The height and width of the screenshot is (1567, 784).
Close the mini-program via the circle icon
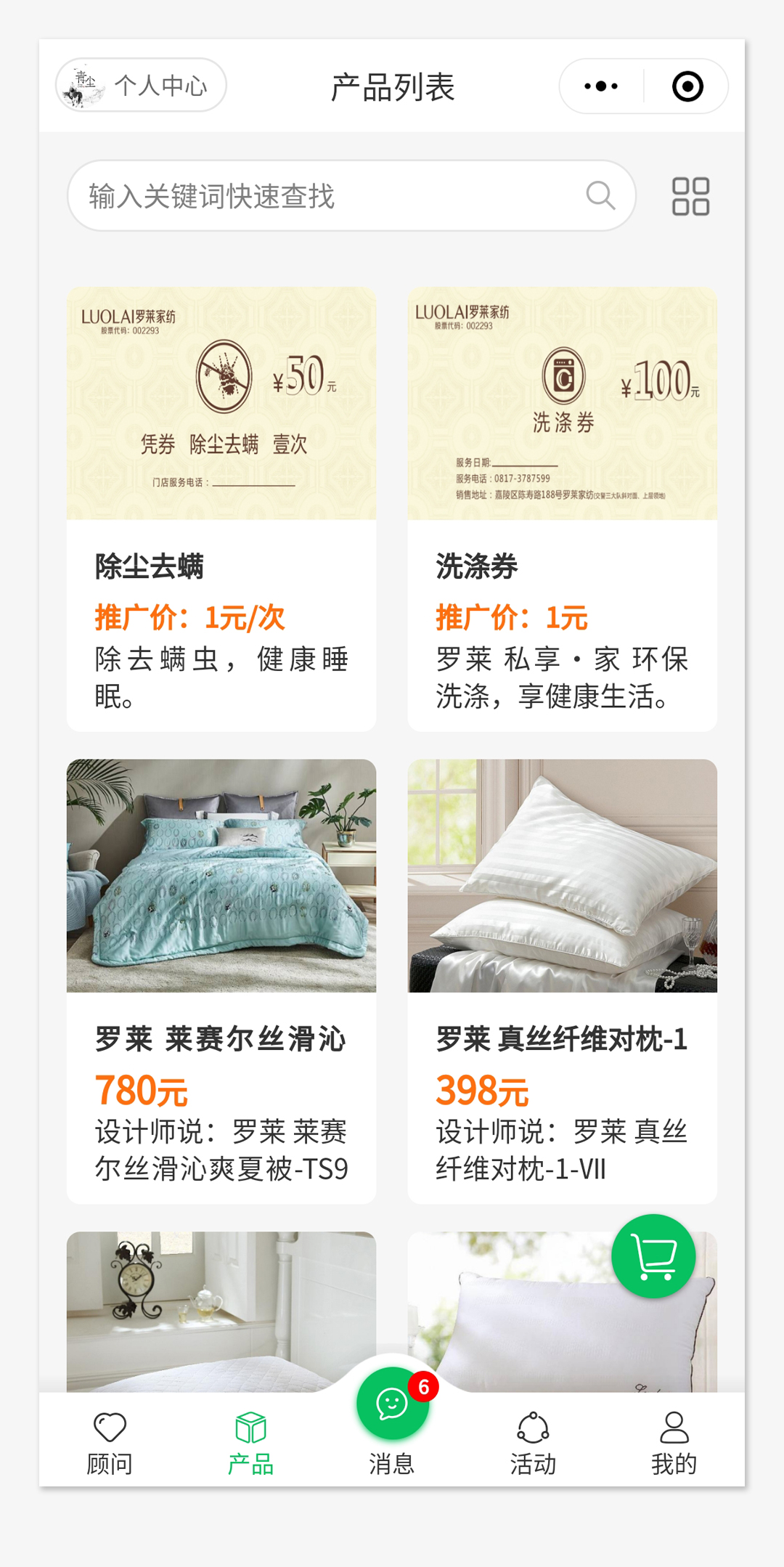(x=687, y=86)
